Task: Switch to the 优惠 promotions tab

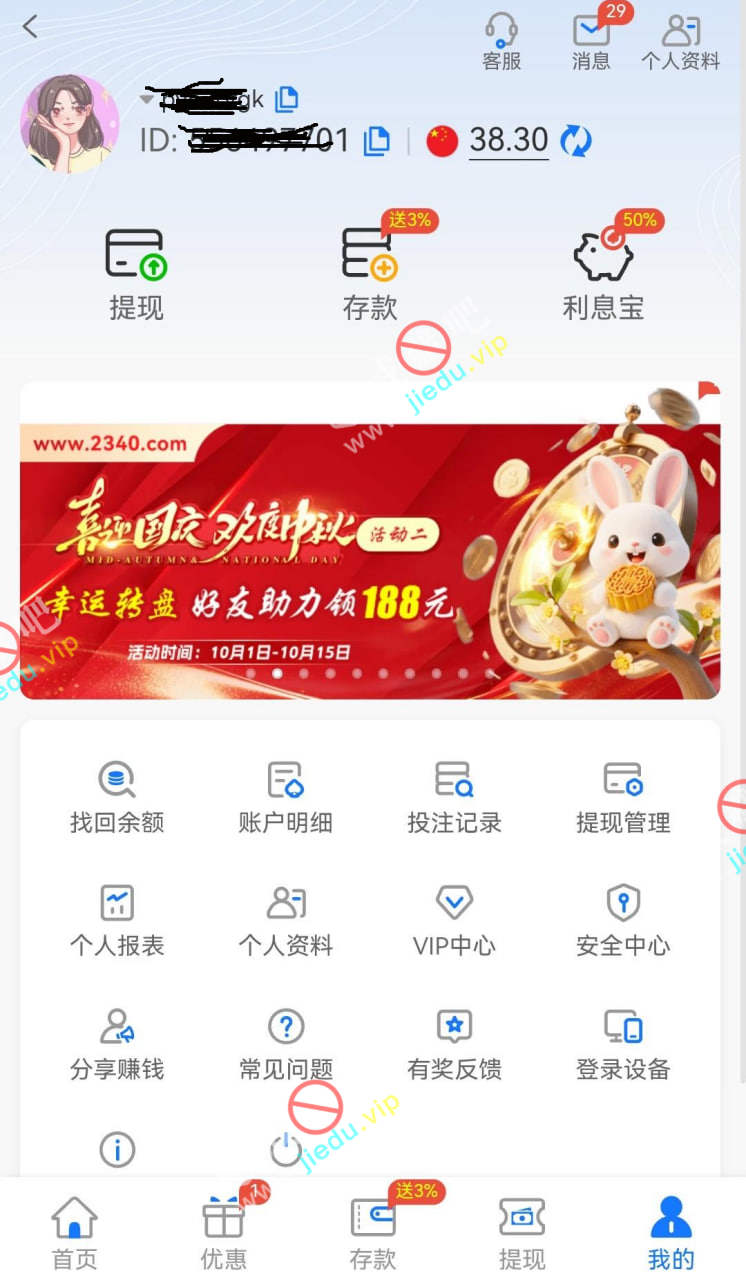Action: [224, 1232]
